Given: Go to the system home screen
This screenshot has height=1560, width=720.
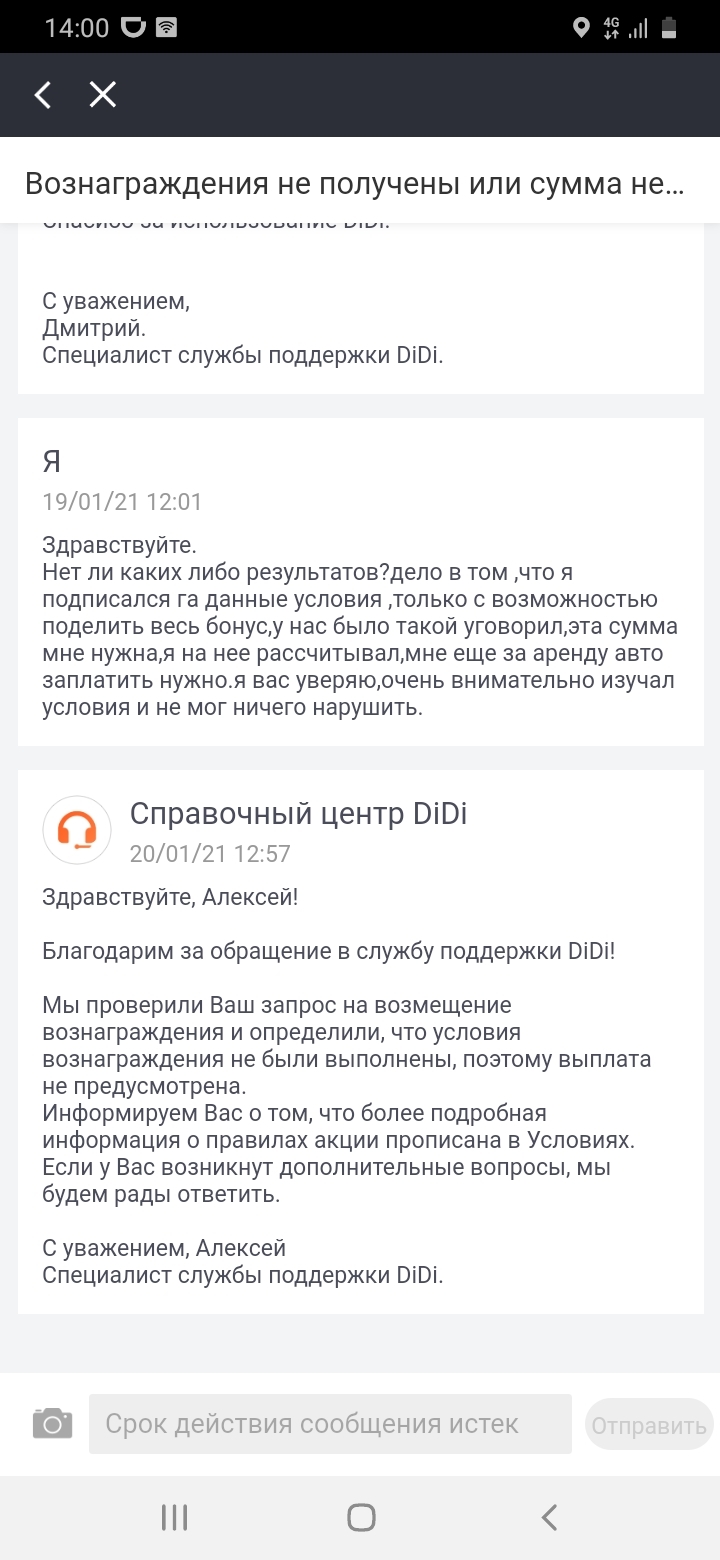Looking at the screenshot, I should [361, 1517].
